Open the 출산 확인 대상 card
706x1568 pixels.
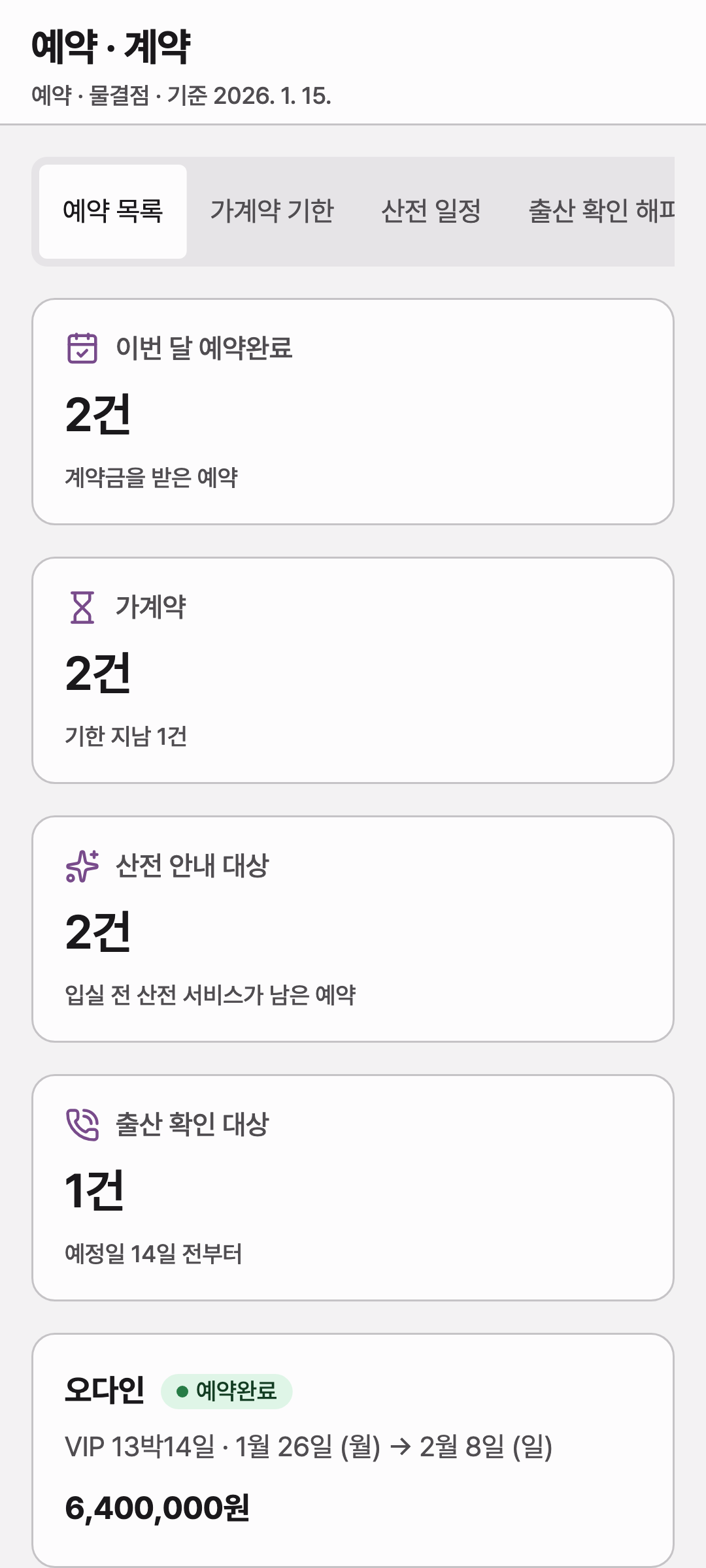[x=353, y=1188]
